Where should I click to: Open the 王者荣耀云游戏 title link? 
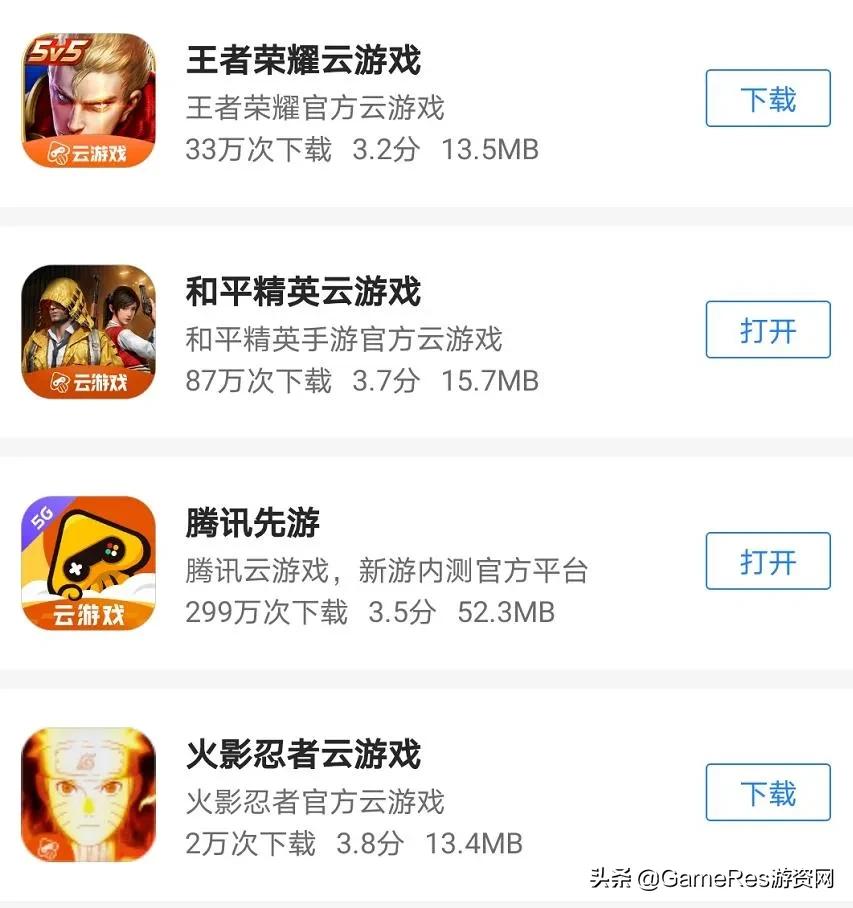pyautogui.click(x=306, y=60)
